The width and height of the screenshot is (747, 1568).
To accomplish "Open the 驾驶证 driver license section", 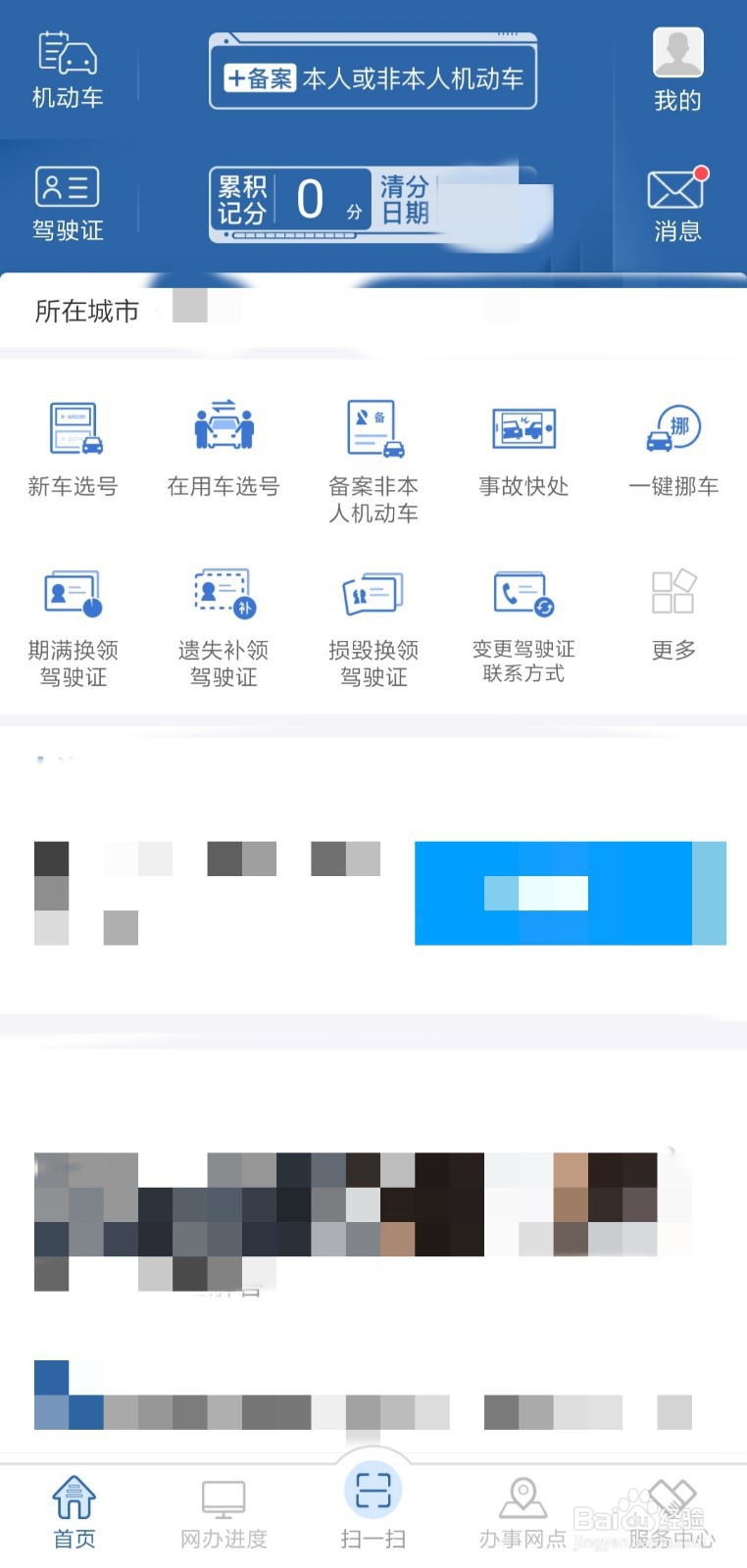I will (x=67, y=201).
